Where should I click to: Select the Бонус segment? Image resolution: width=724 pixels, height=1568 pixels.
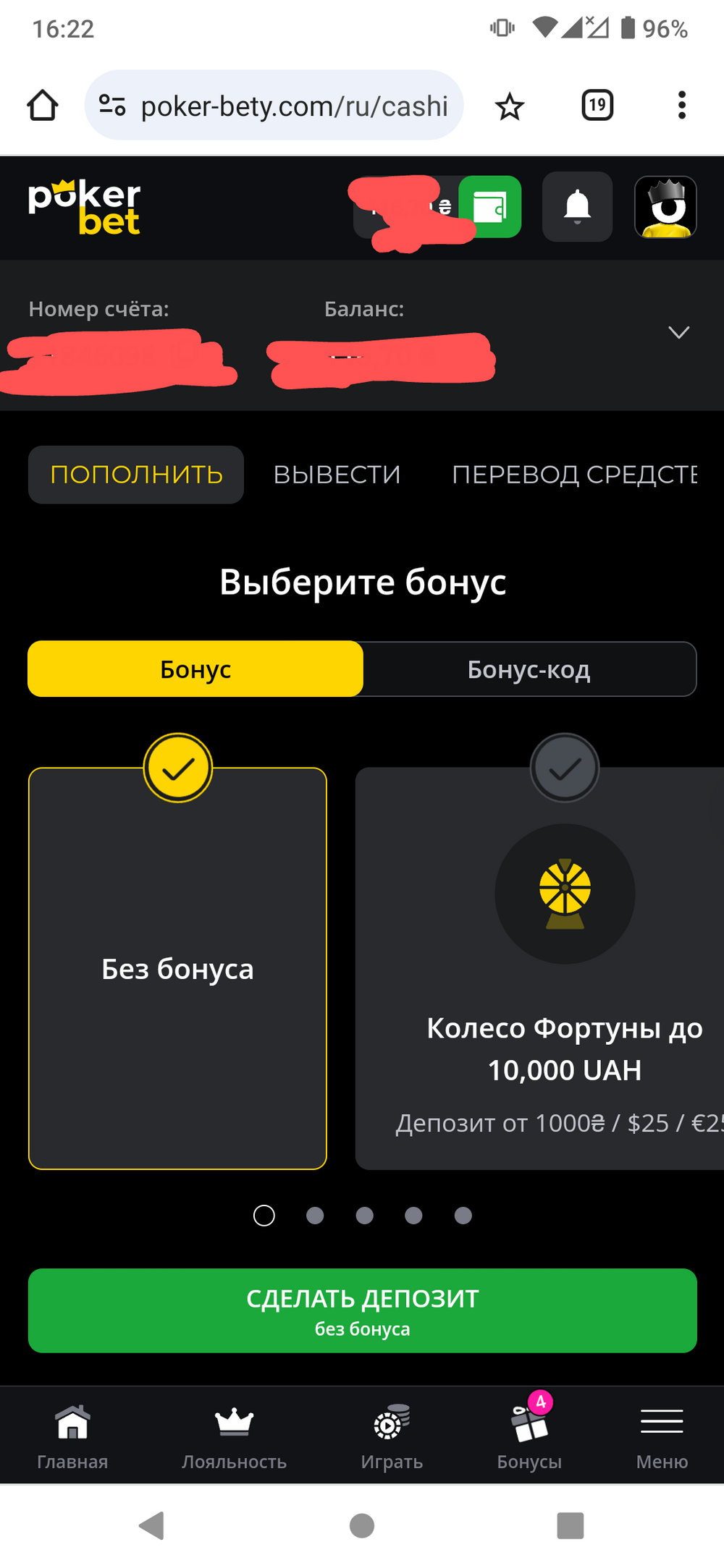[x=195, y=669]
